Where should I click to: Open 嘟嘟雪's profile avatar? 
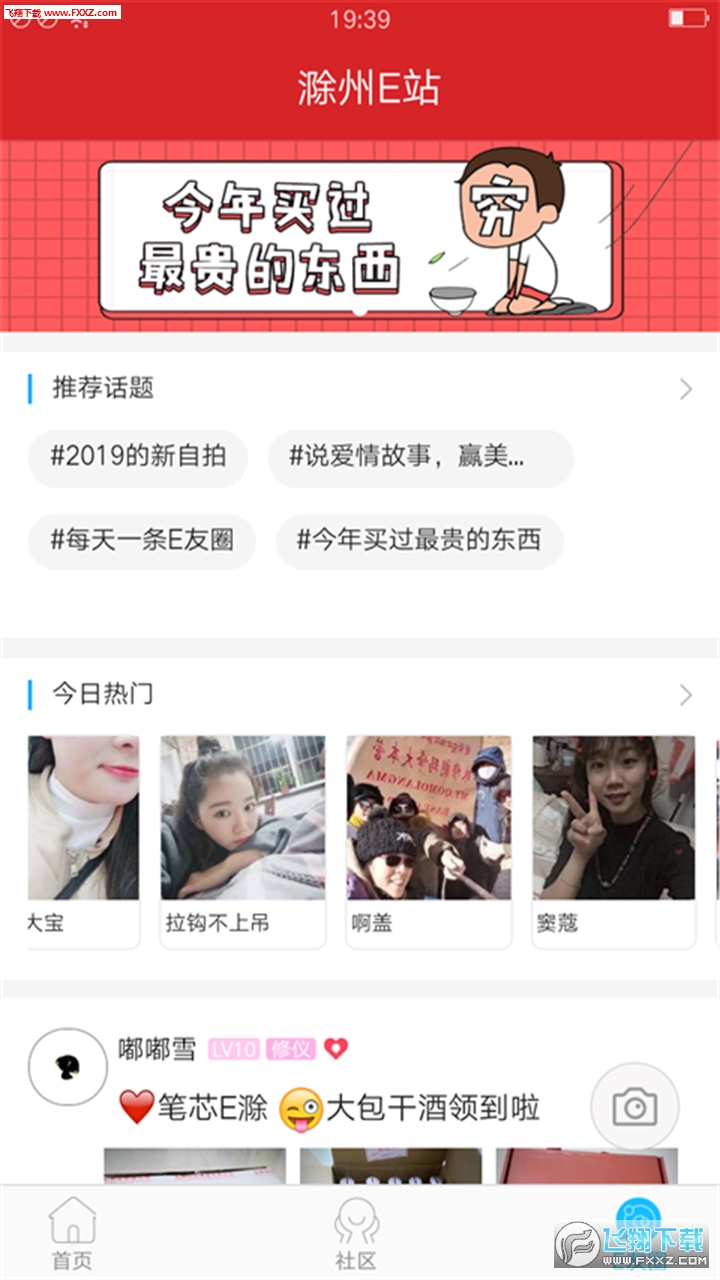(67, 1067)
